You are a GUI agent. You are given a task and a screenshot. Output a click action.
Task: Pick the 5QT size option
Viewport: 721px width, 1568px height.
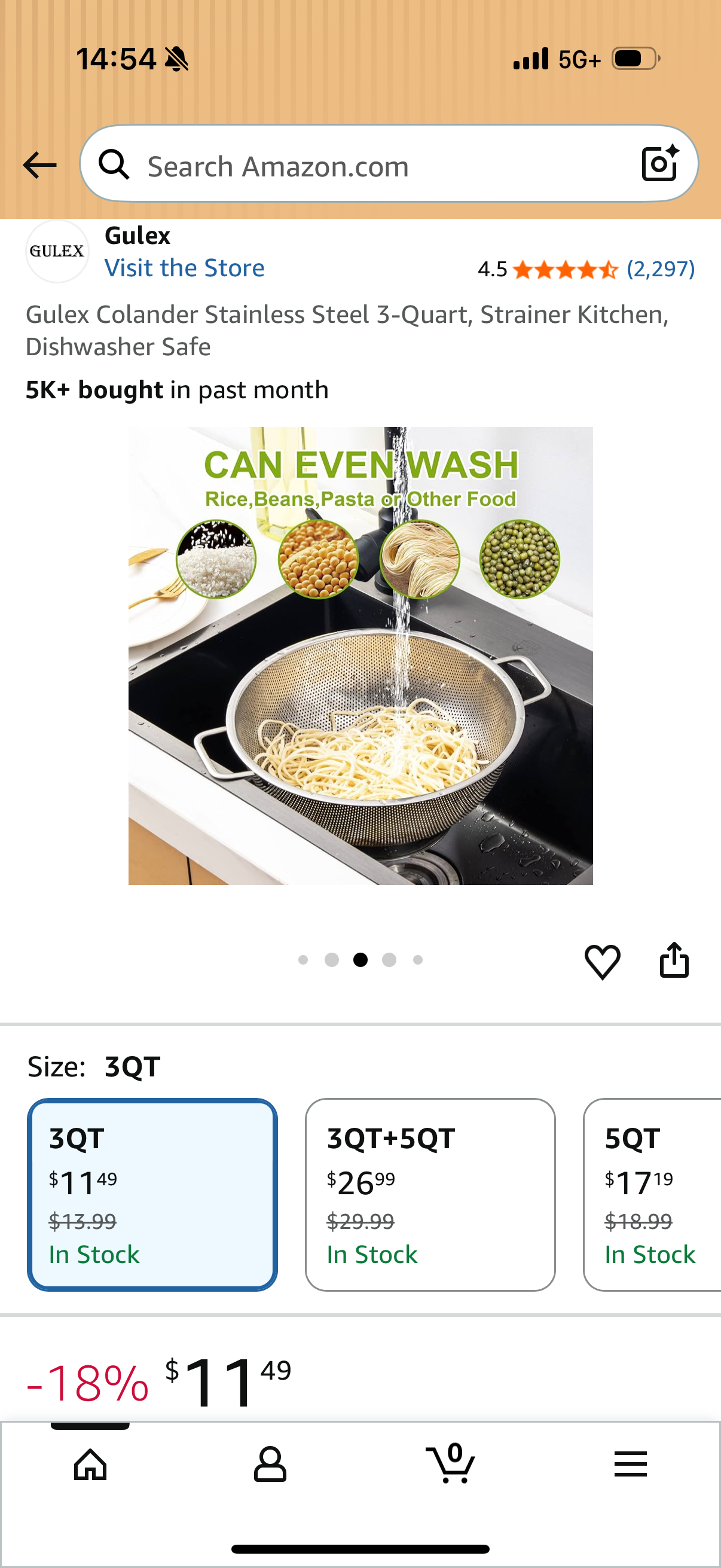click(x=652, y=1194)
